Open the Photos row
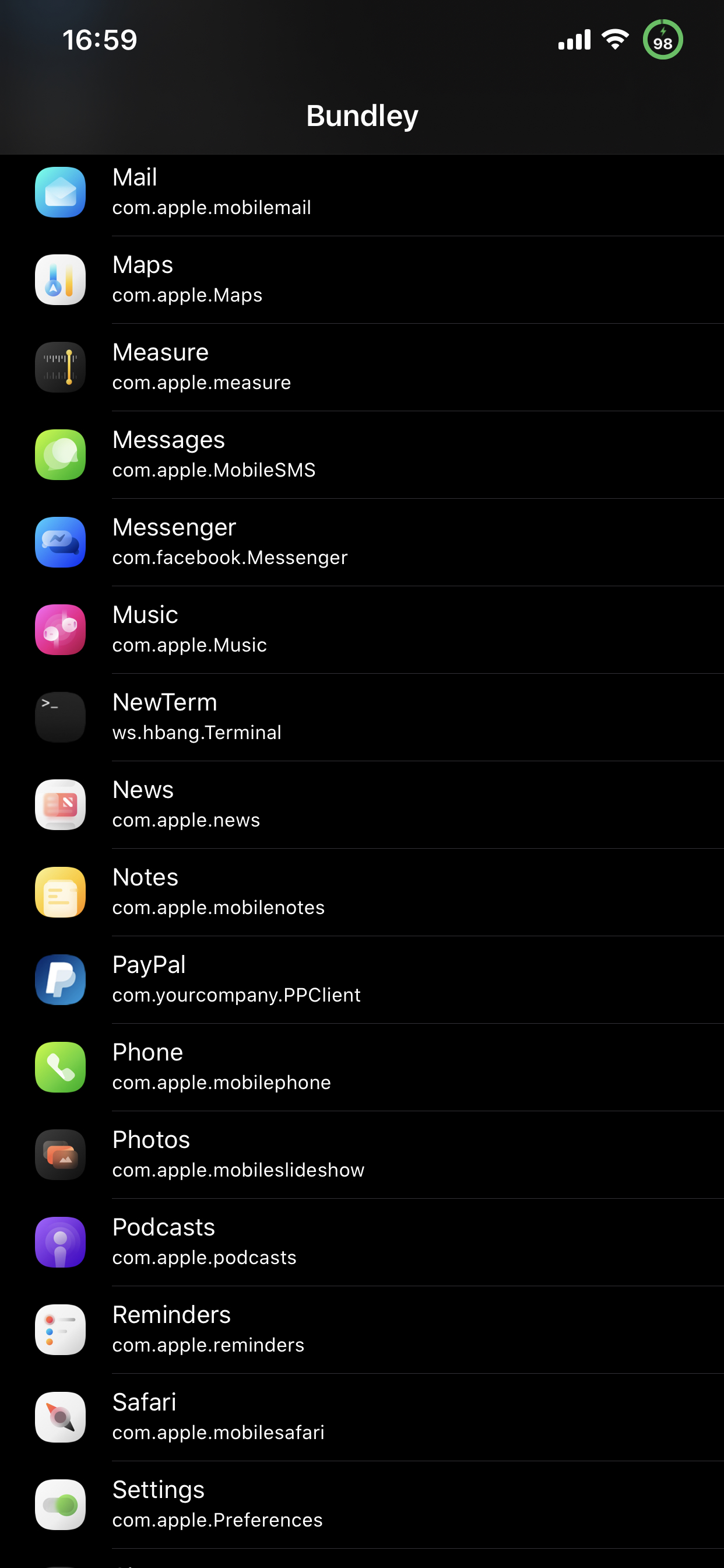Screen dimensions: 724x1568 (x=362, y=1154)
